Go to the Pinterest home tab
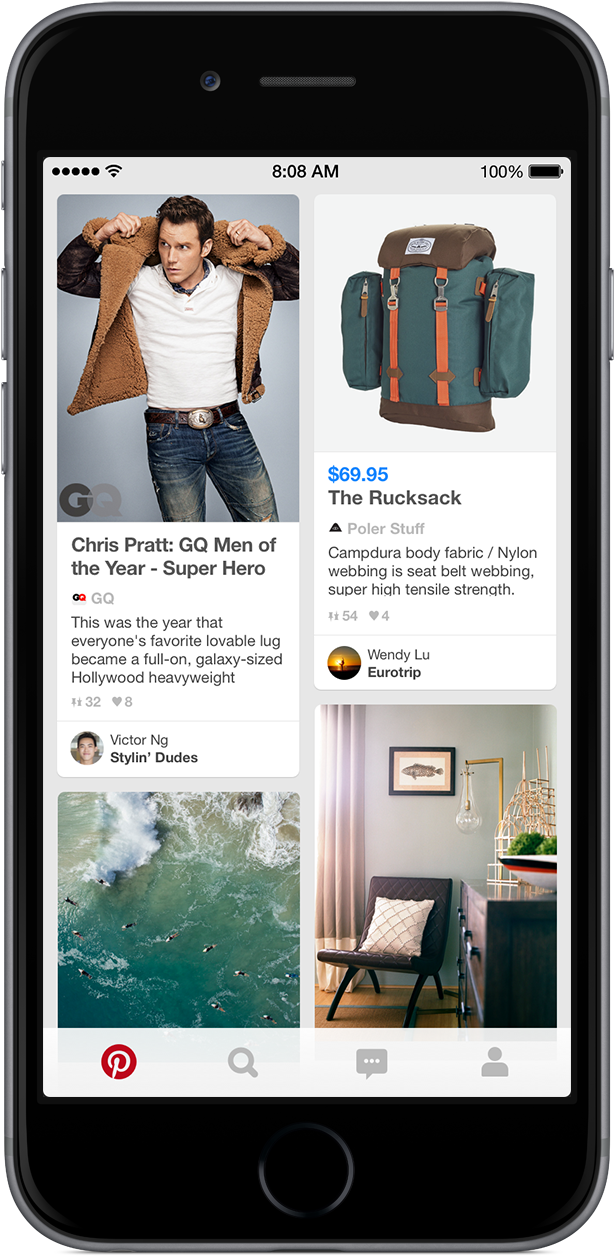Image resolution: width=614 pixels, height=1256 pixels. 118,1062
